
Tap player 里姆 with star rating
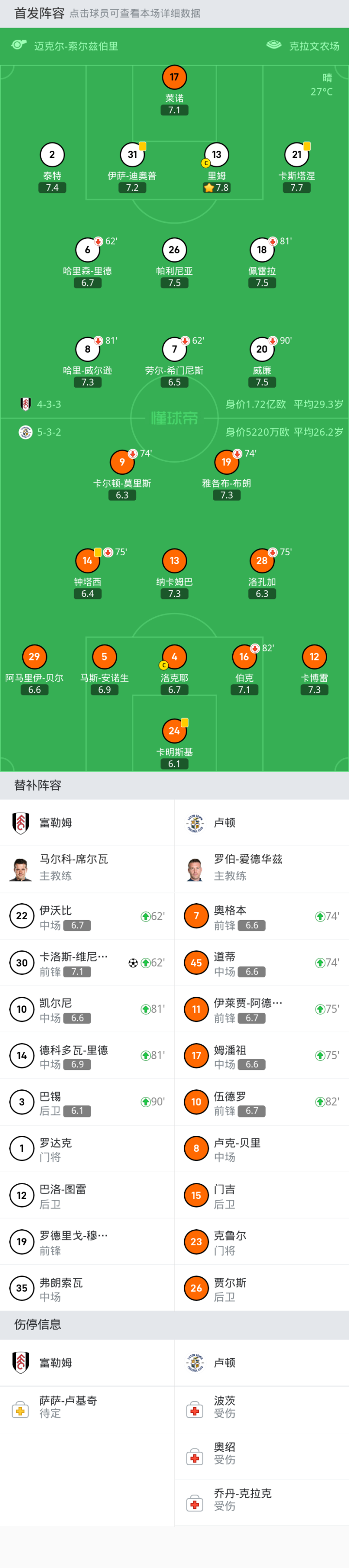[216, 155]
